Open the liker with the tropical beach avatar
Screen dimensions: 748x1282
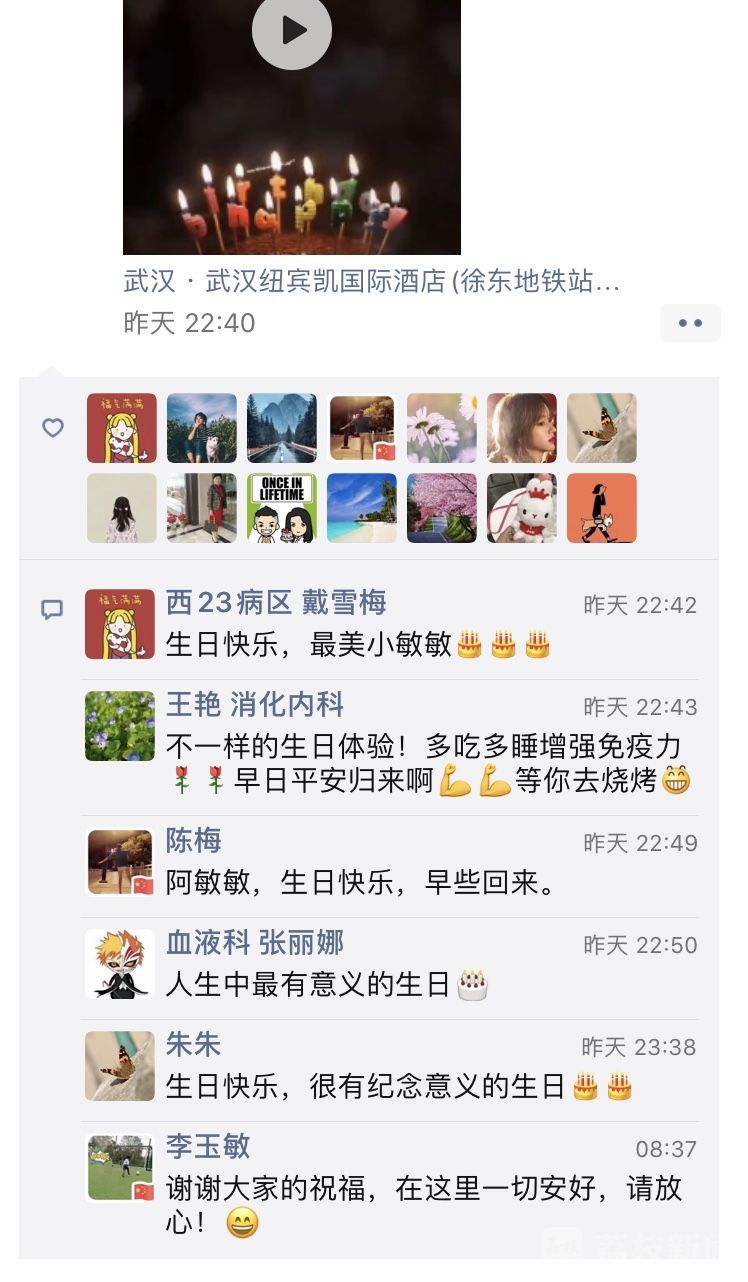tap(362, 508)
